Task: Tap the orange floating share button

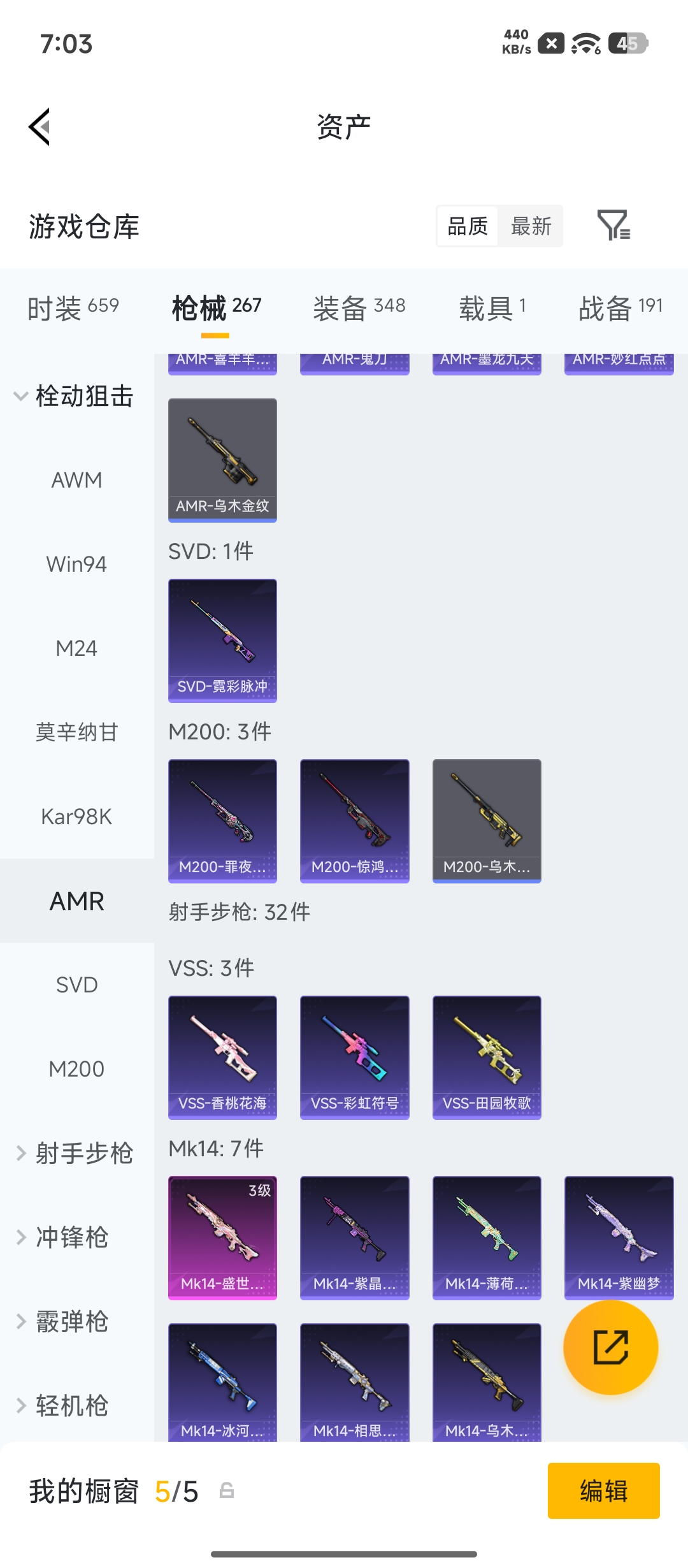Action: (611, 1347)
